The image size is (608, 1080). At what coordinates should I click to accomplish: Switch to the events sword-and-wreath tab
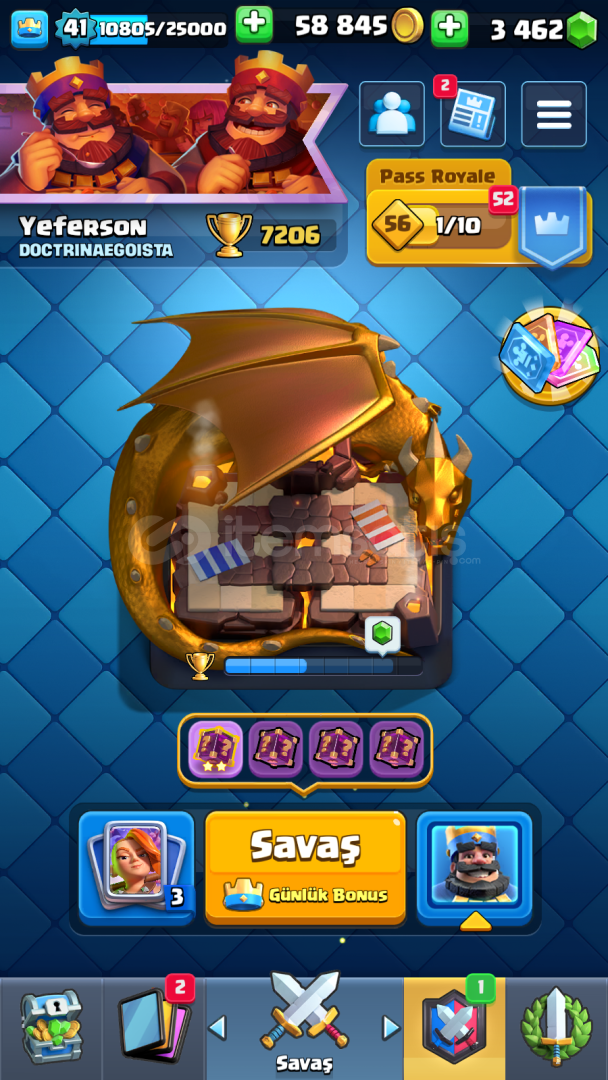point(556,1028)
